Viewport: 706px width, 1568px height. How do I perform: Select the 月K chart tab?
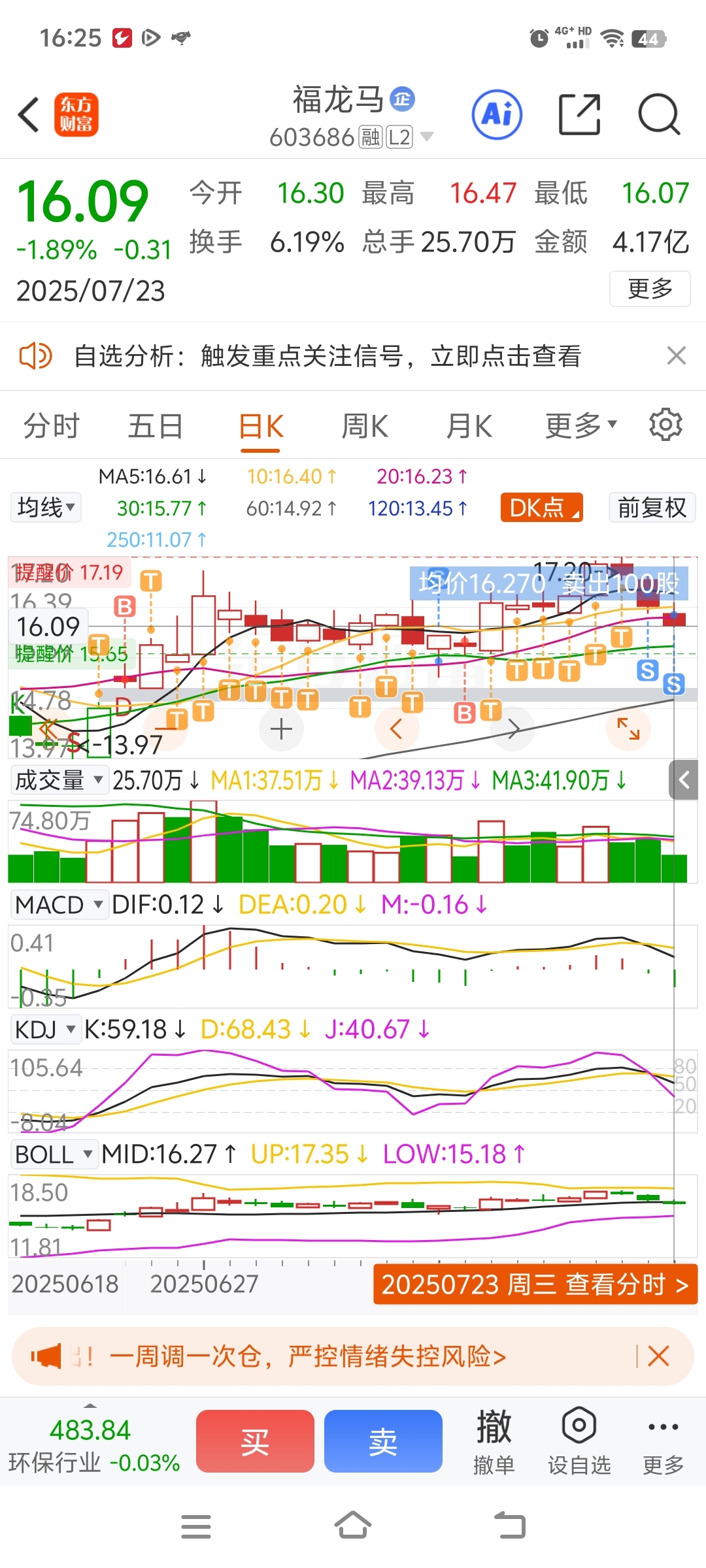469,426
